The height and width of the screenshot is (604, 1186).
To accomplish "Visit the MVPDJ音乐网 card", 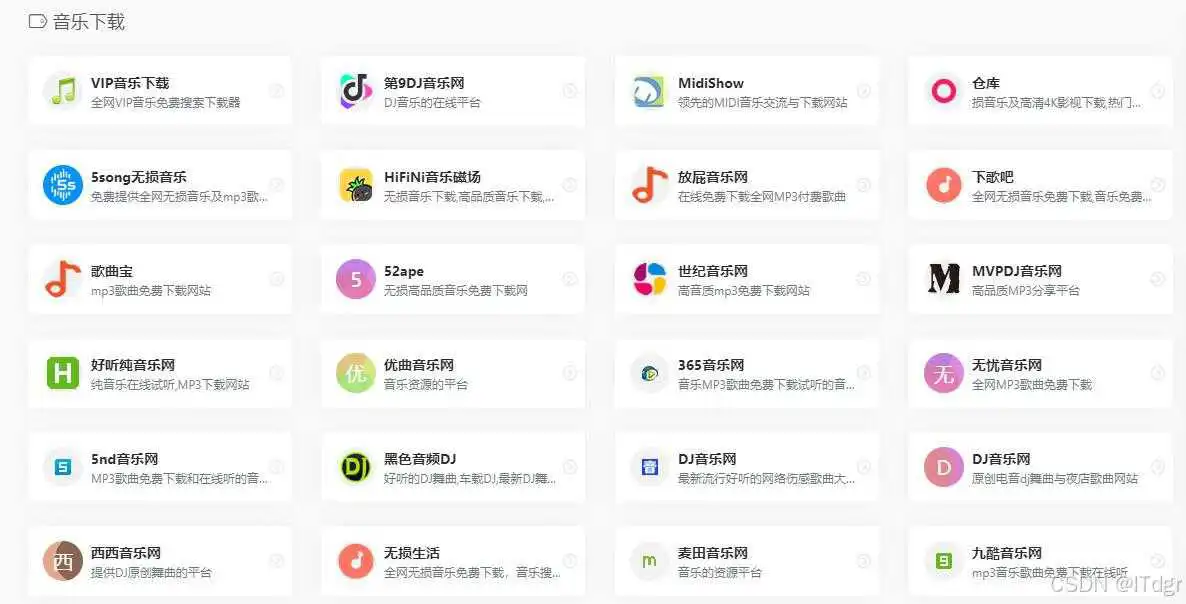I will [x=1040, y=279].
